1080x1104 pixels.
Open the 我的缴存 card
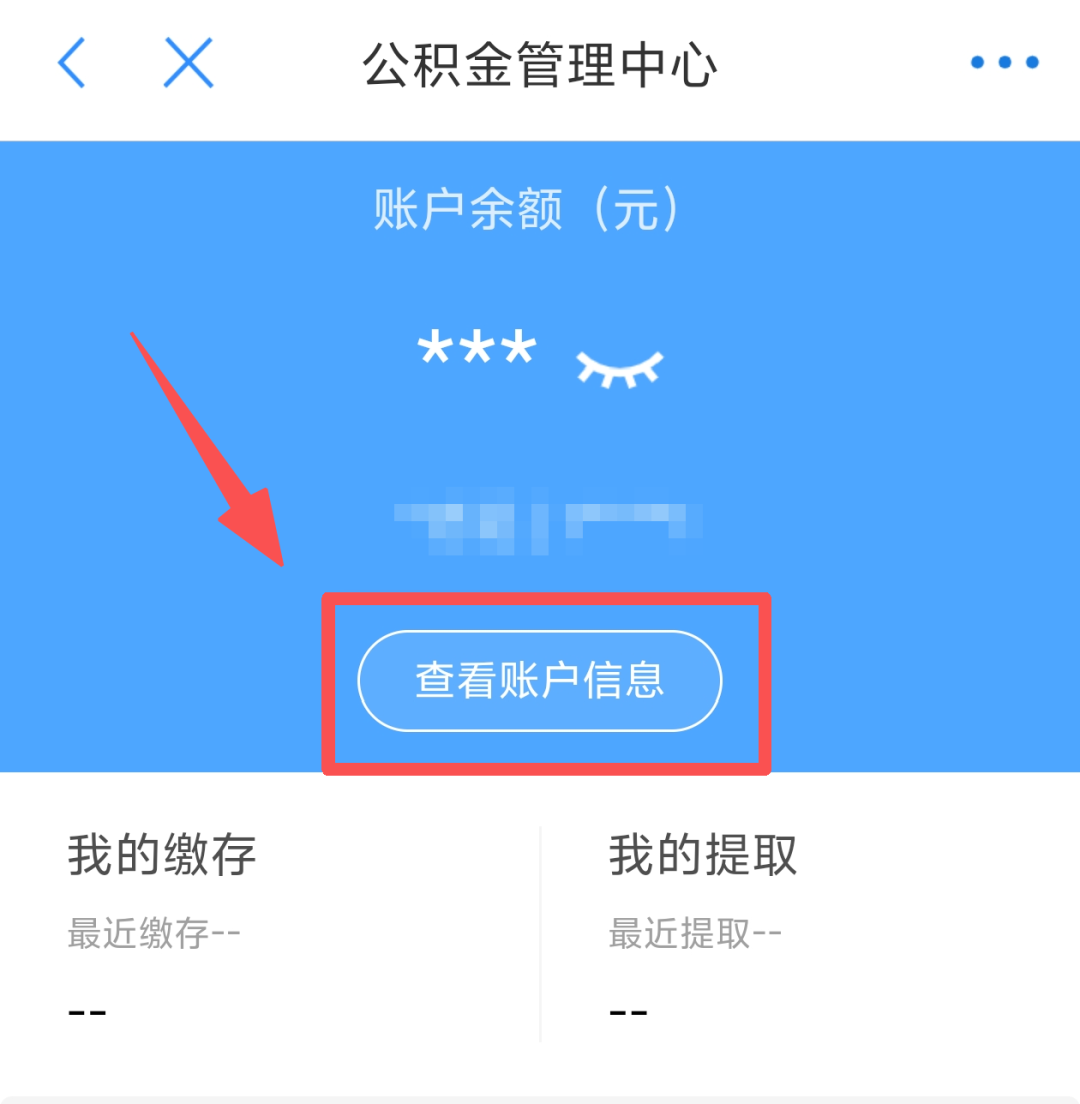pos(270,930)
